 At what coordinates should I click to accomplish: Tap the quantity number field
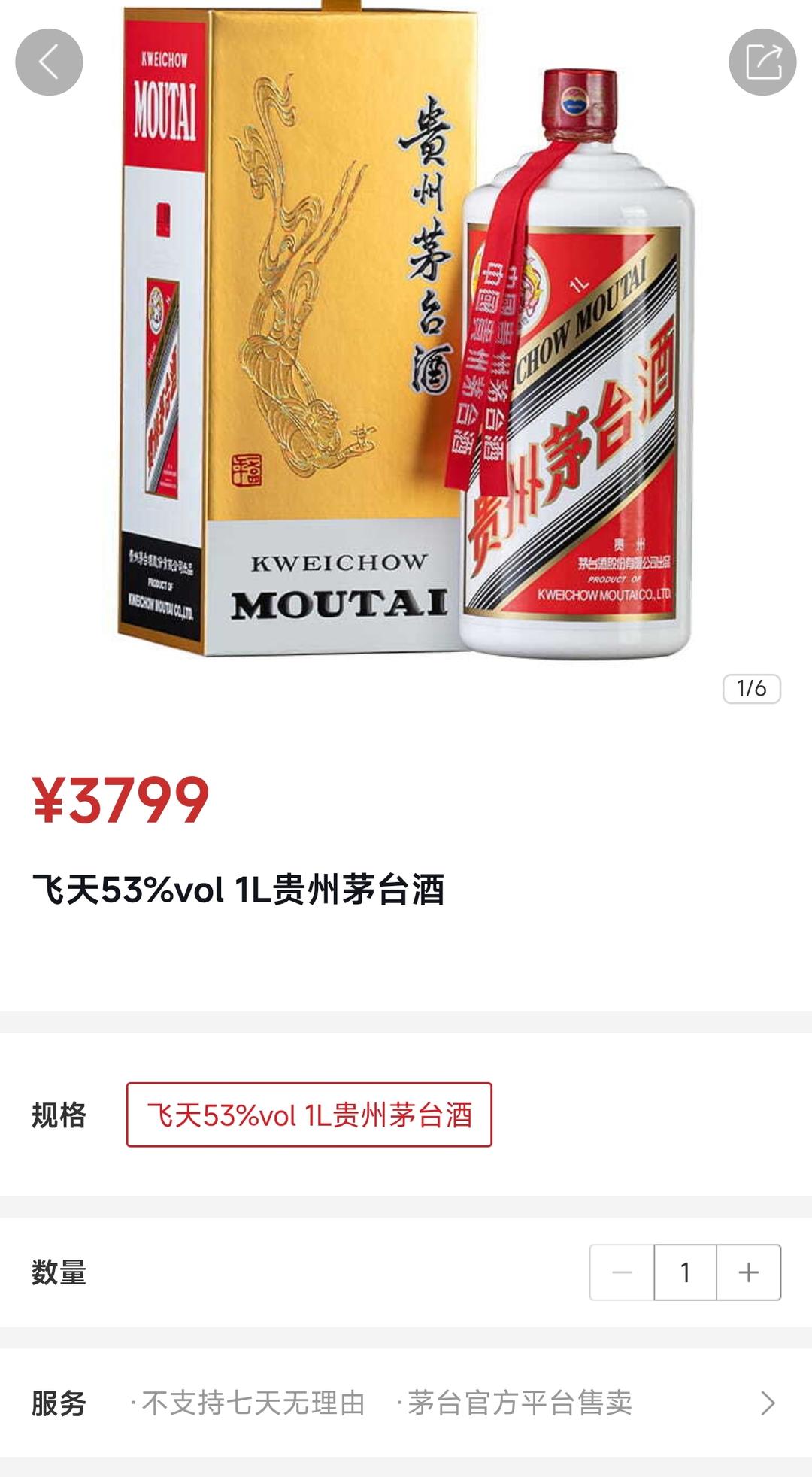click(685, 1272)
